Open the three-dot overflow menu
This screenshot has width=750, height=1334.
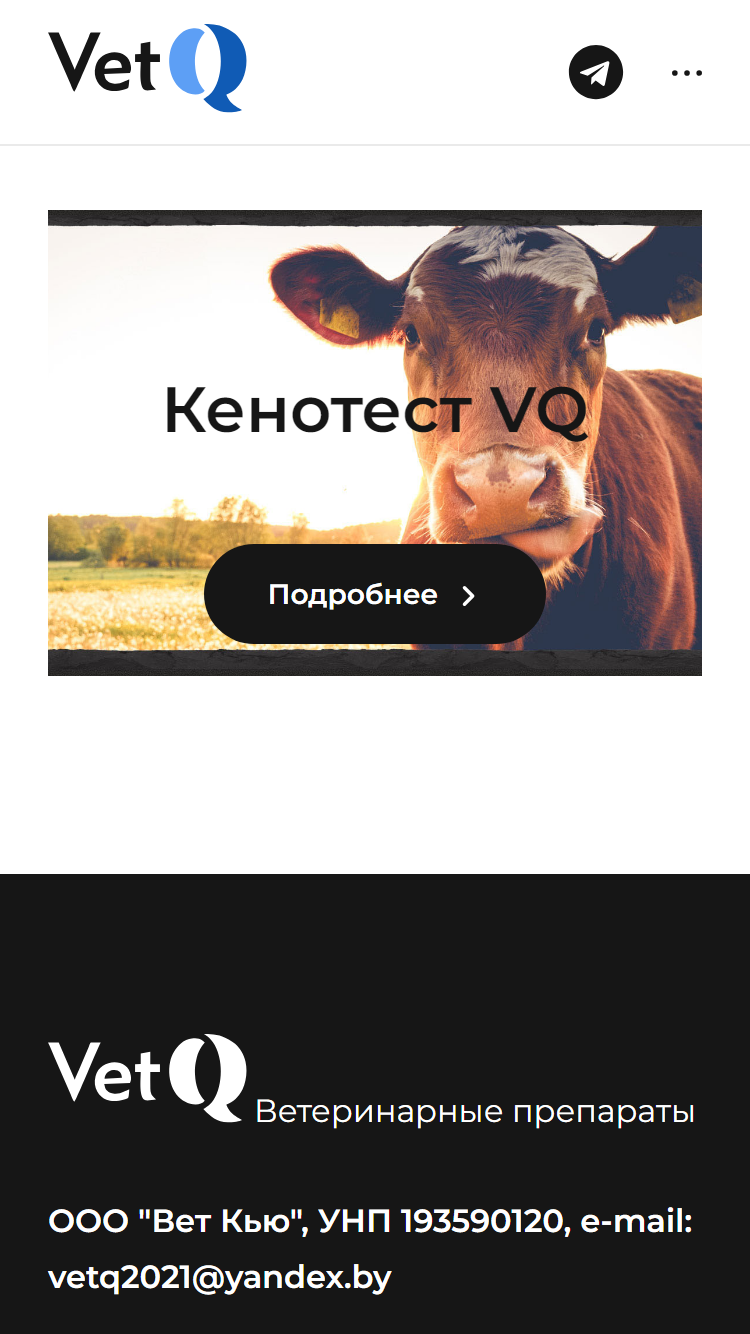coord(687,72)
